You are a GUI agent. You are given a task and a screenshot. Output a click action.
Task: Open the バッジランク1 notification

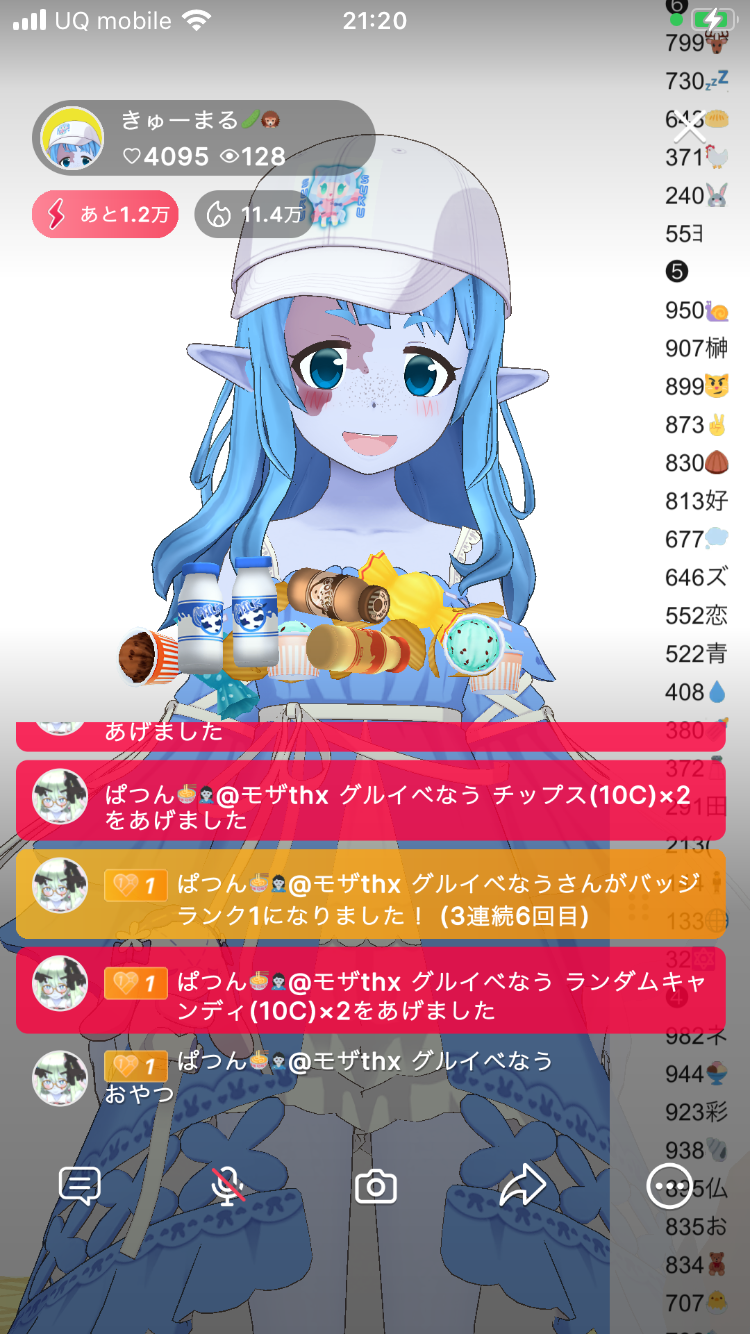click(x=370, y=899)
